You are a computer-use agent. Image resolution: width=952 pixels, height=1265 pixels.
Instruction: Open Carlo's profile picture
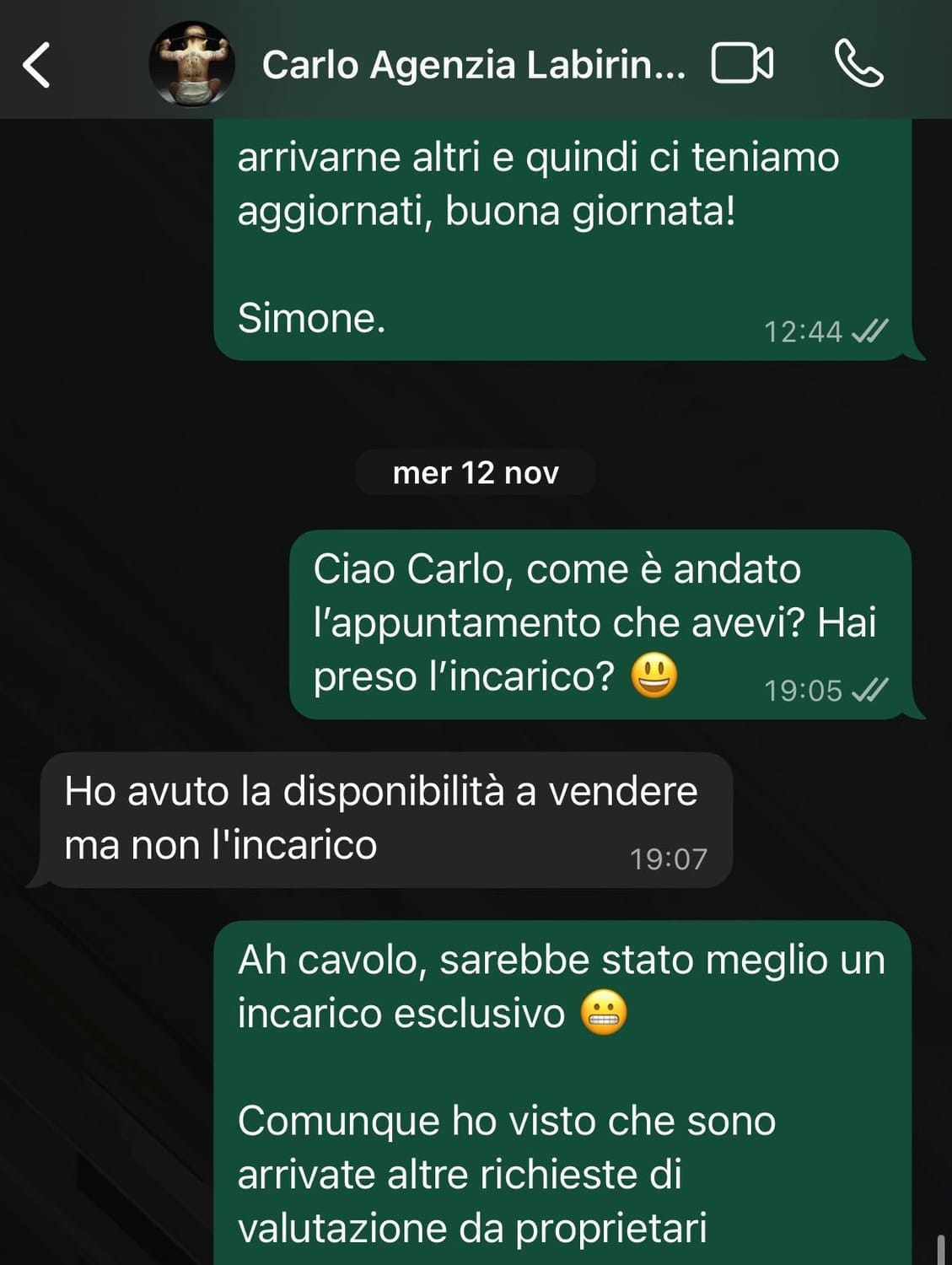tap(191, 64)
